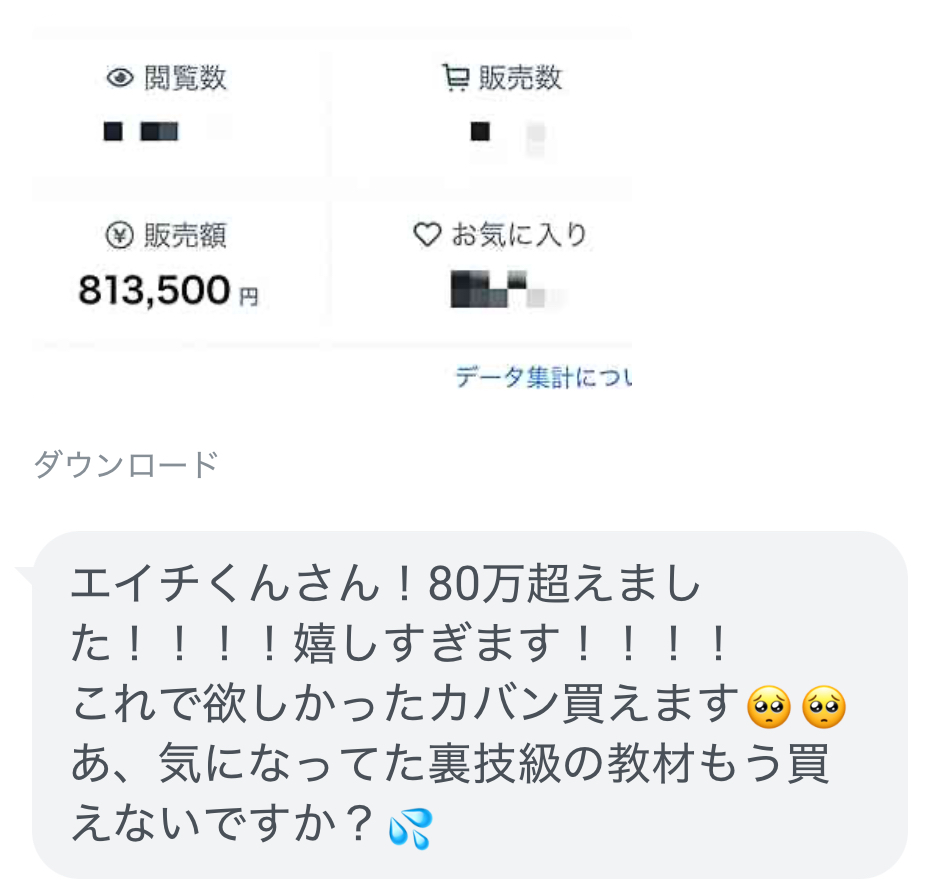The height and width of the screenshot is (895, 925).
Task: Tap the ダウンロード link under the image
Action: point(126,465)
